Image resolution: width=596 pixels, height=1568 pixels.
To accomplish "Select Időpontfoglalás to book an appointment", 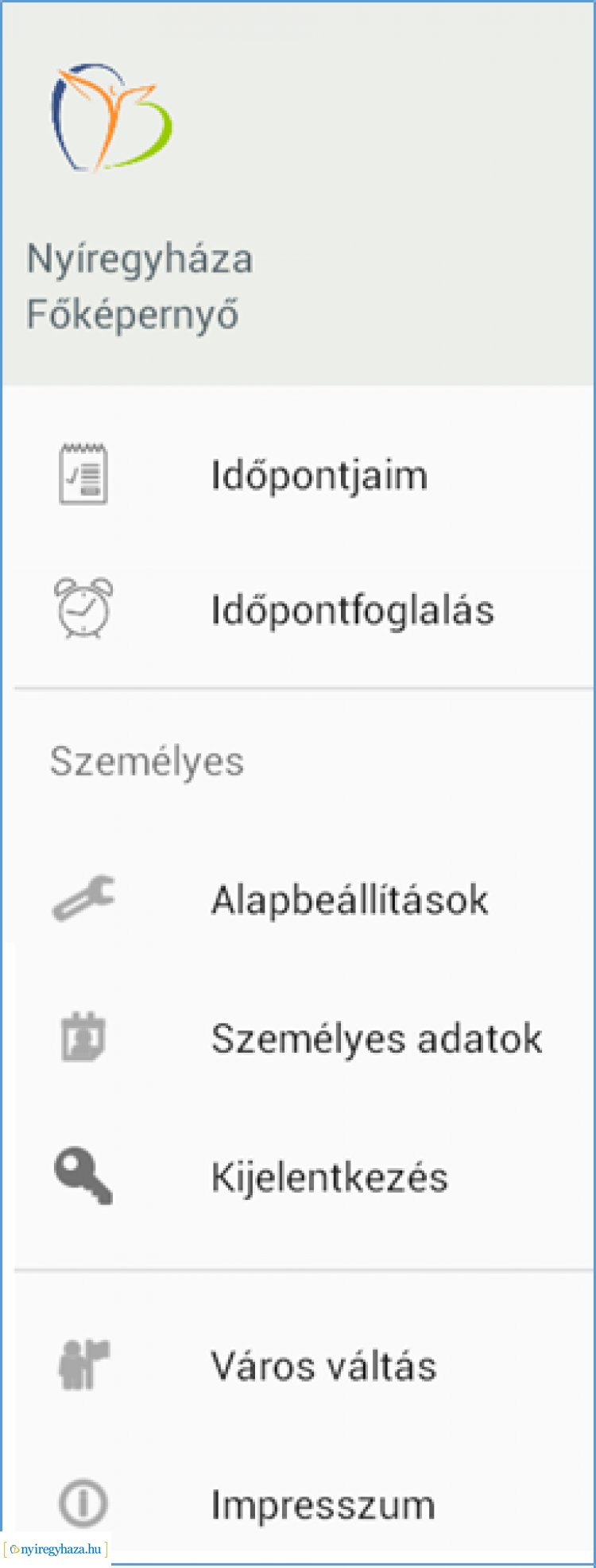I will (351, 611).
